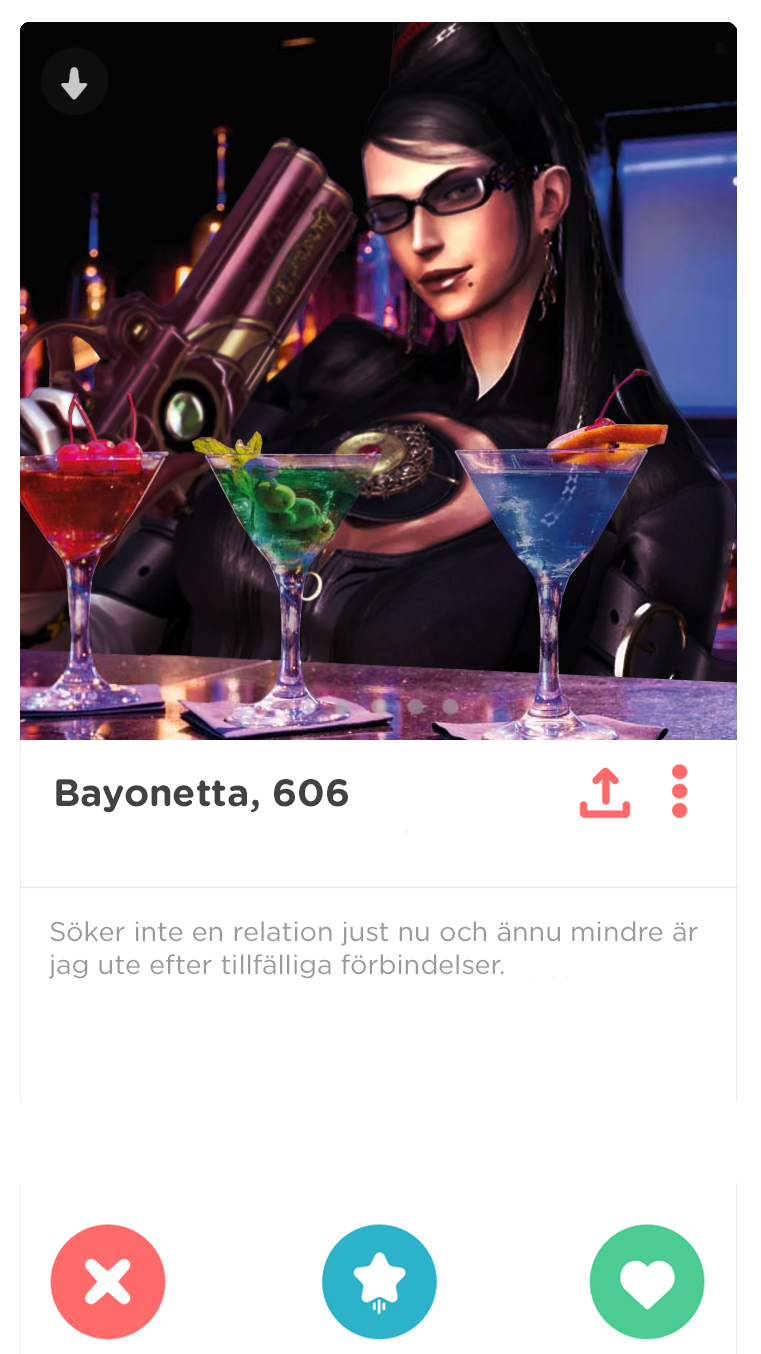The height and width of the screenshot is (1354, 761).
Task: Open the three-dot overflow menu
Action: 680,792
